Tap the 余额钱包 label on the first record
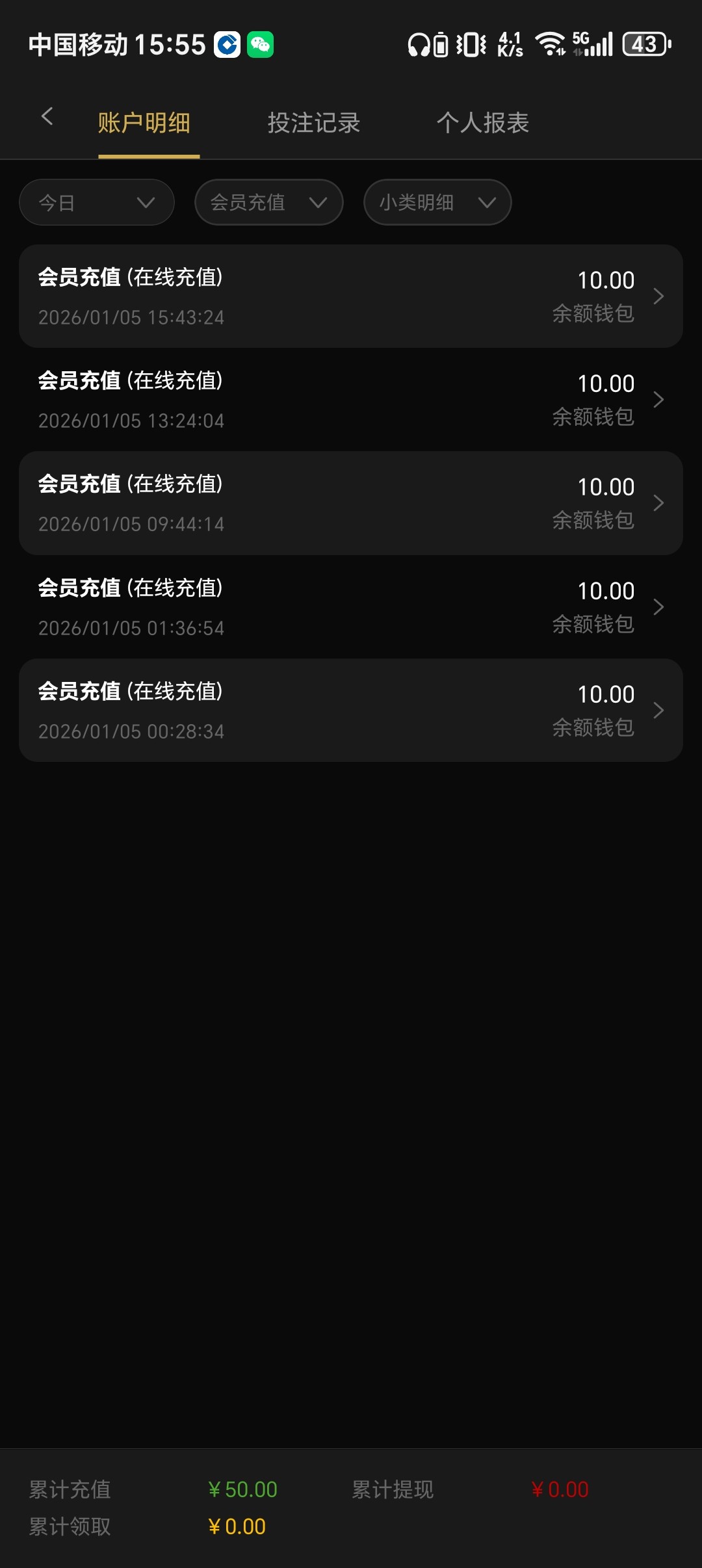This screenshot has width=702, height=1568. [x=592, y=315]
